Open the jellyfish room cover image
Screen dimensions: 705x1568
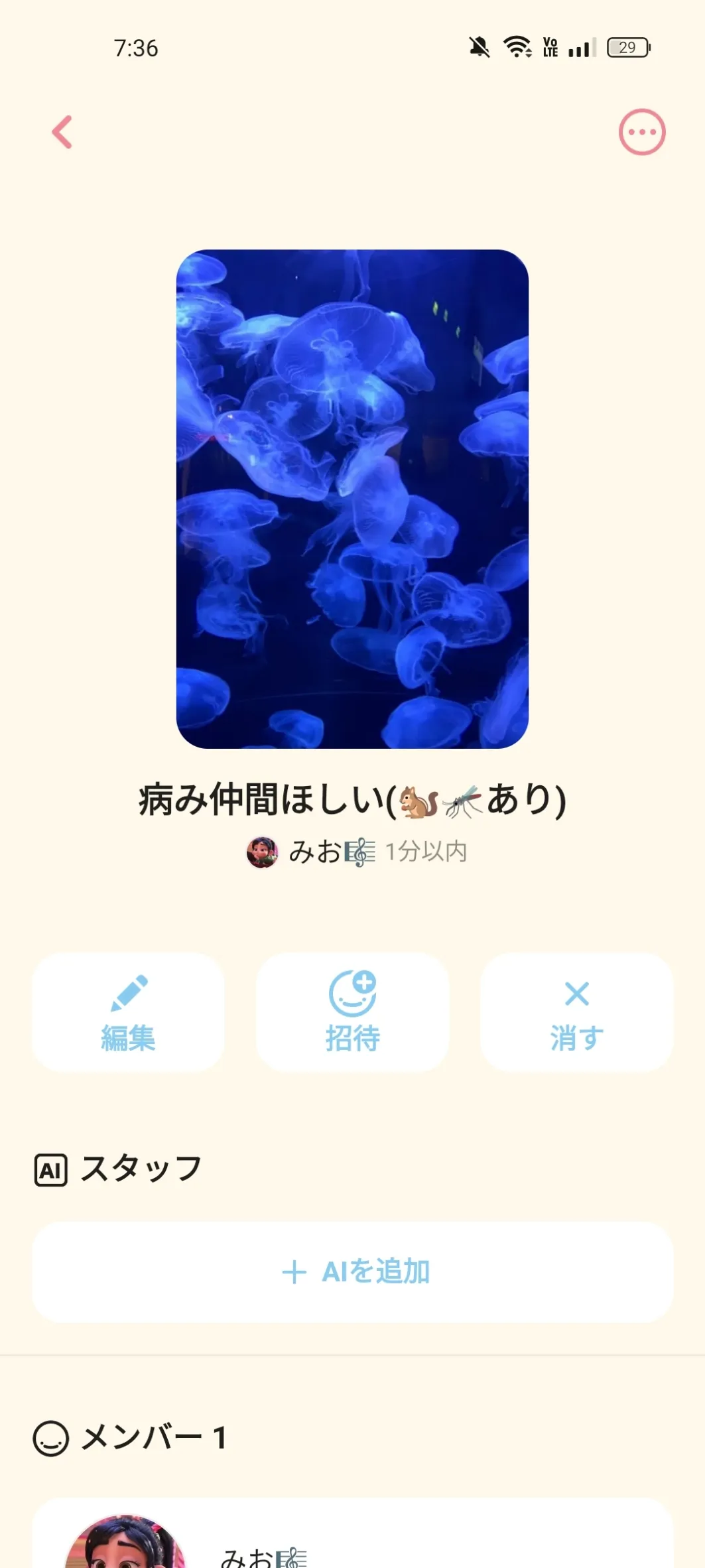(352, 499)
